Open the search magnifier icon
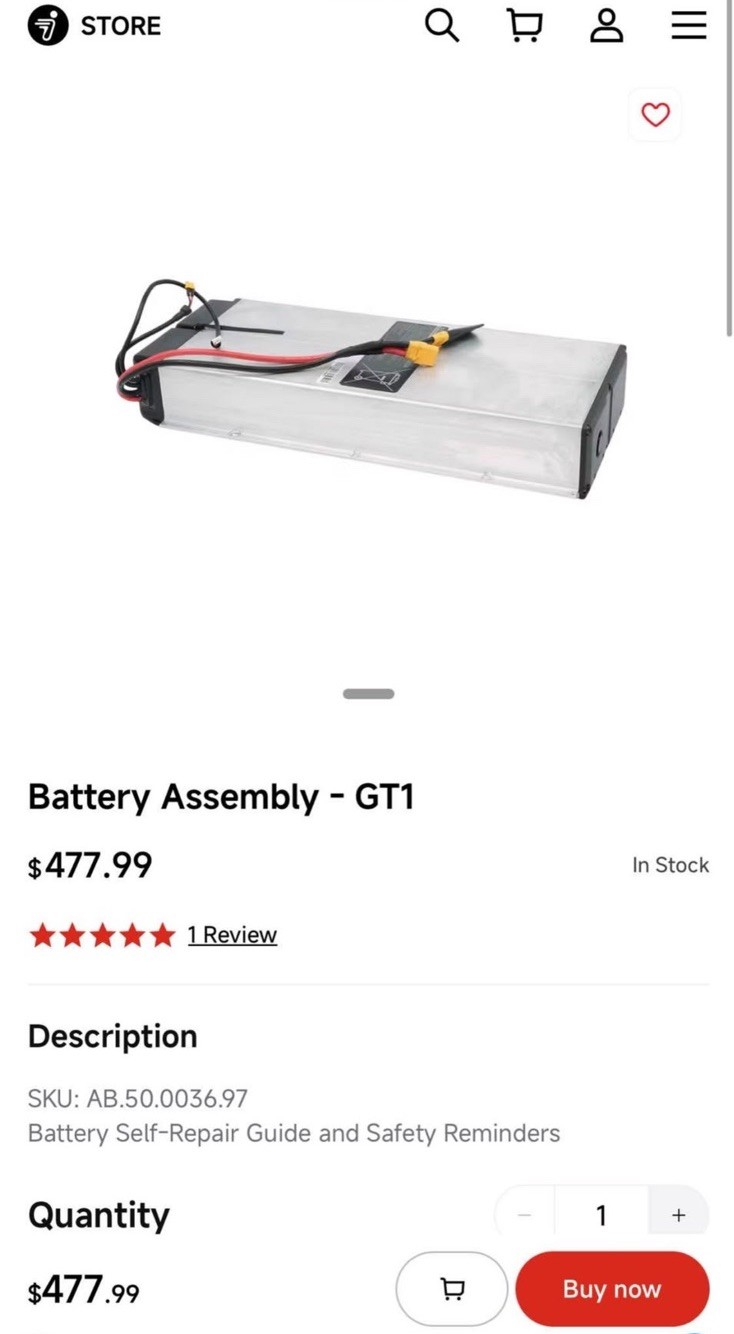The image size is (734, 1334). pos(442,26)
